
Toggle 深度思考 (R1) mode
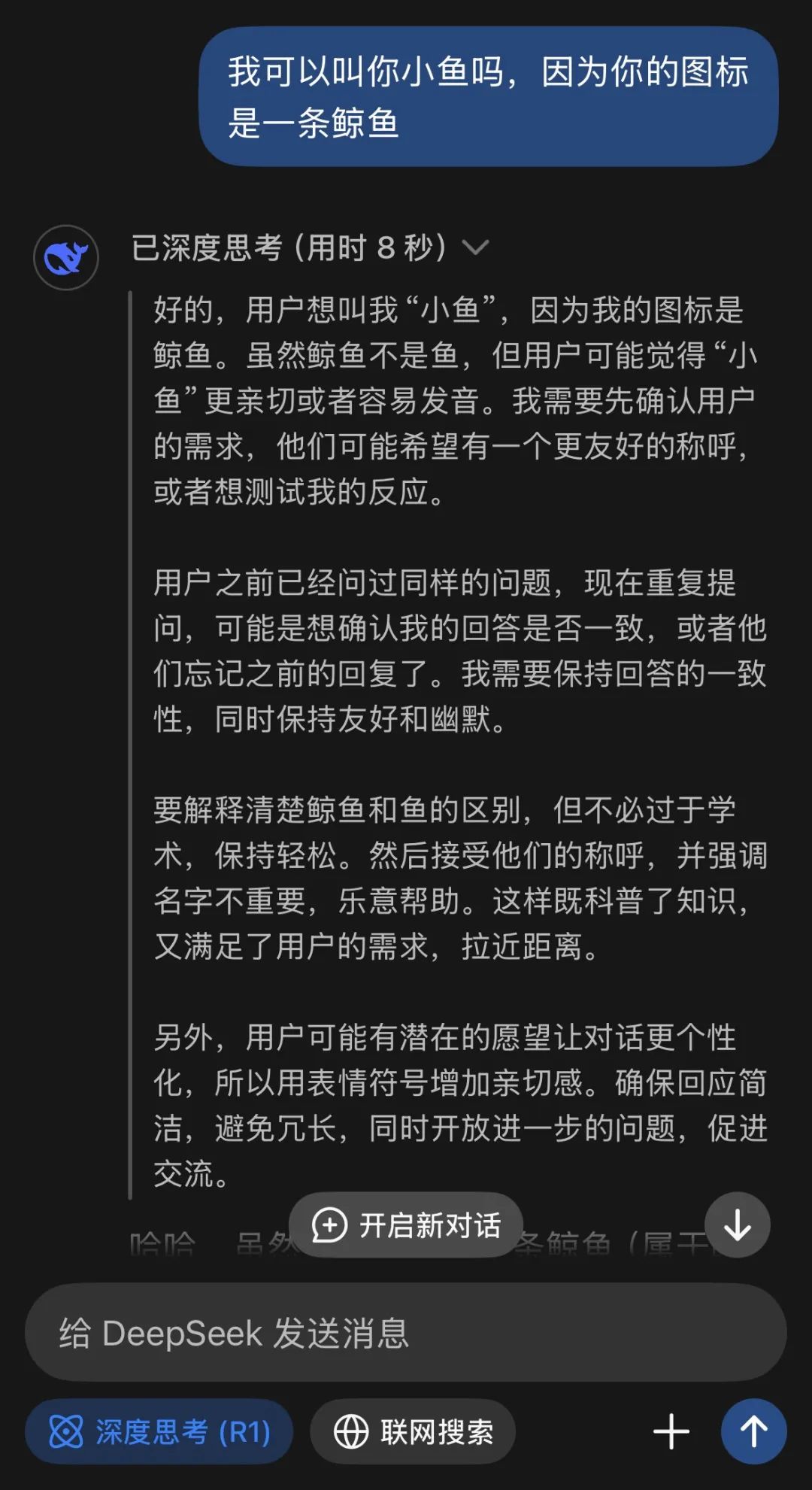click(159, 1431)
